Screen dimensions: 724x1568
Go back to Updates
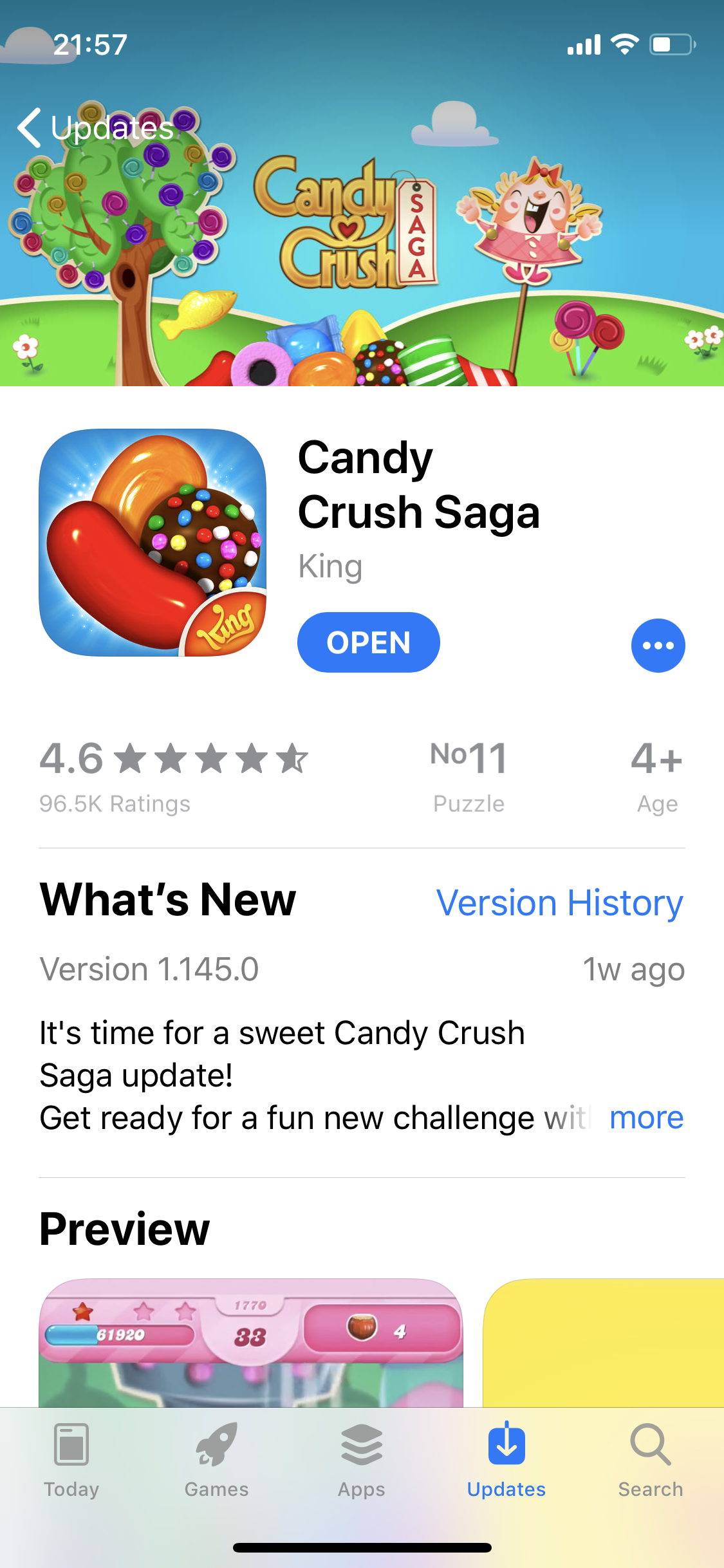coord(95,127)
